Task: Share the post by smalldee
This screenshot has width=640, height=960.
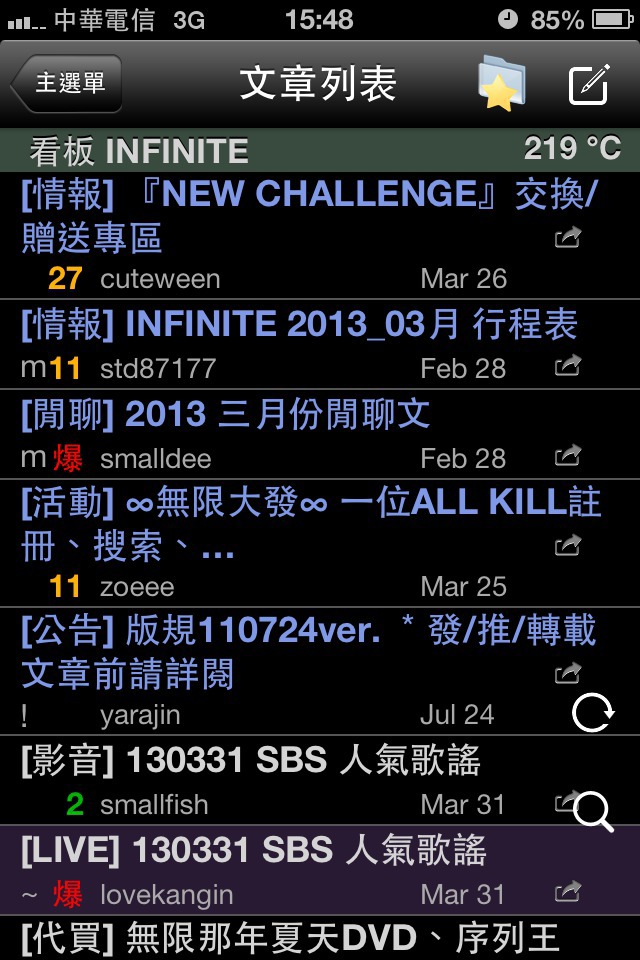Action: 568,457
